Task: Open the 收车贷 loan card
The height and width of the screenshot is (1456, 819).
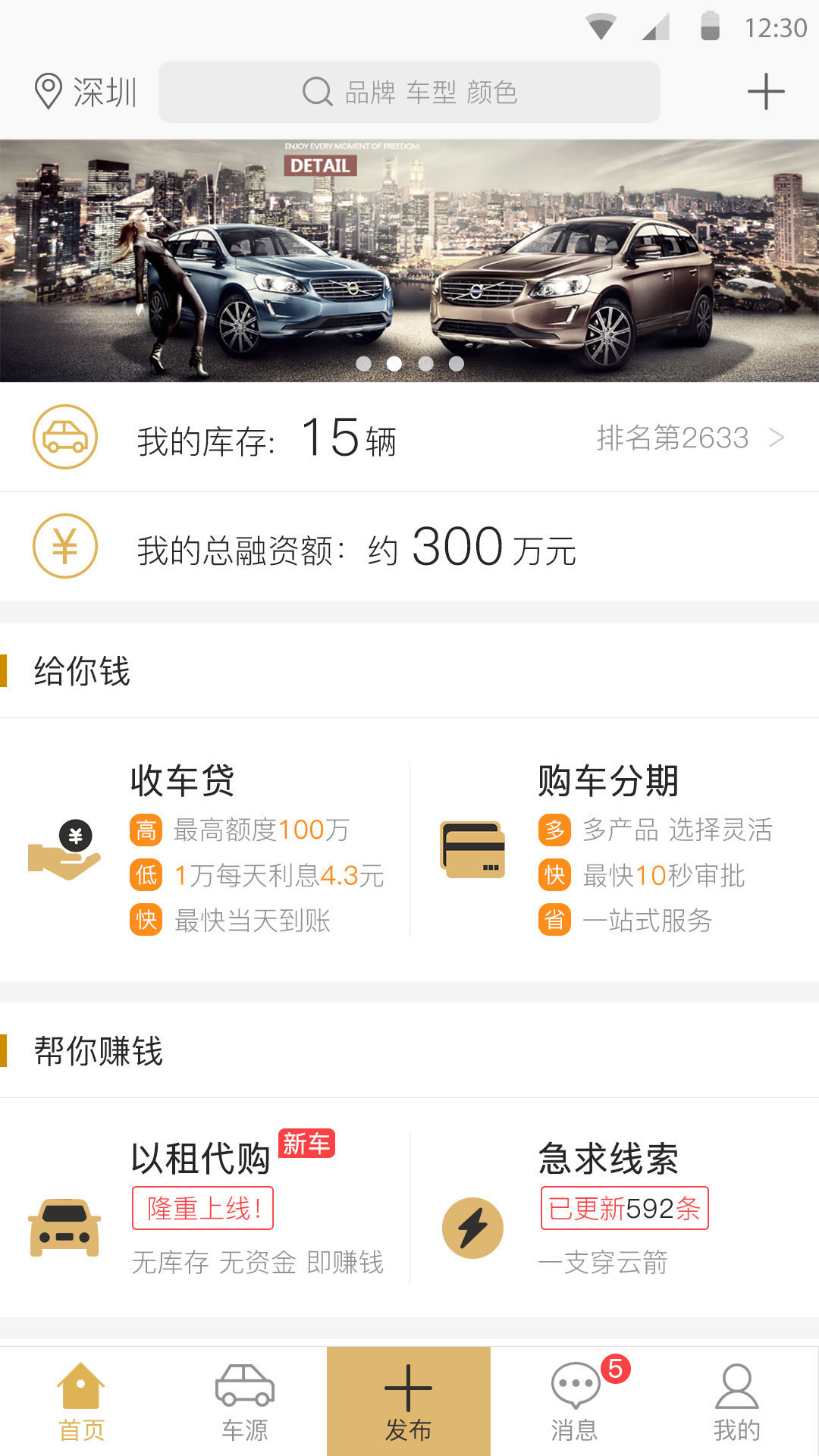Action: pyautogui.click(x=206, y=849)
